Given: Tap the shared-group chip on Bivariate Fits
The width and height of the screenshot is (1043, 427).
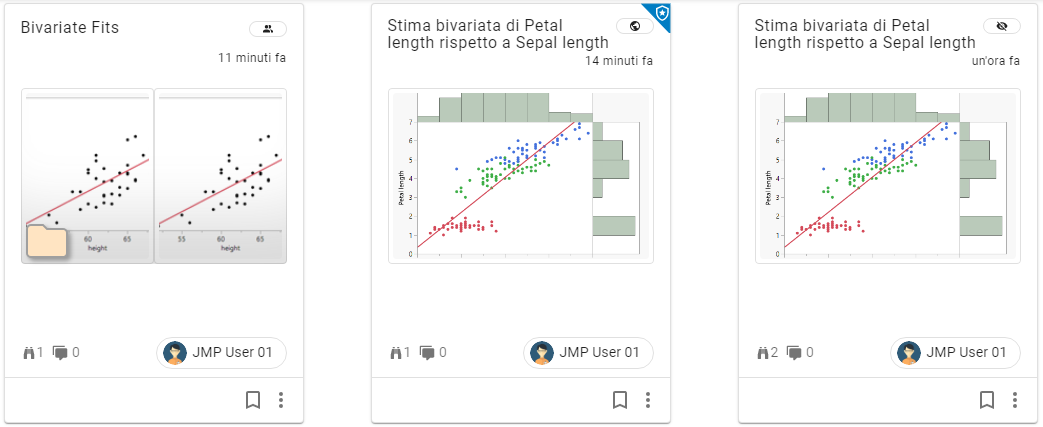Looking at the screenshot, I should 267,29.
